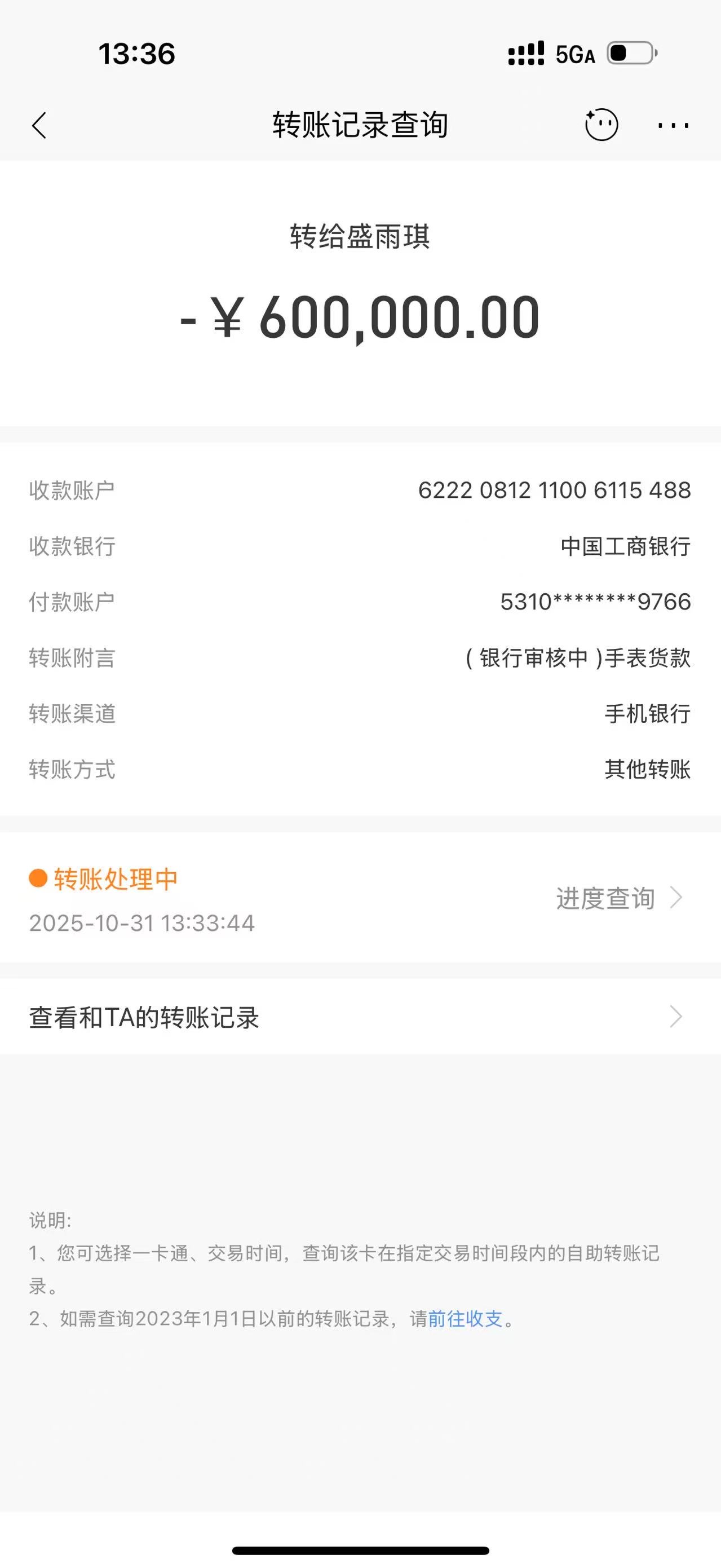Open the three-dot more menu

673,125
